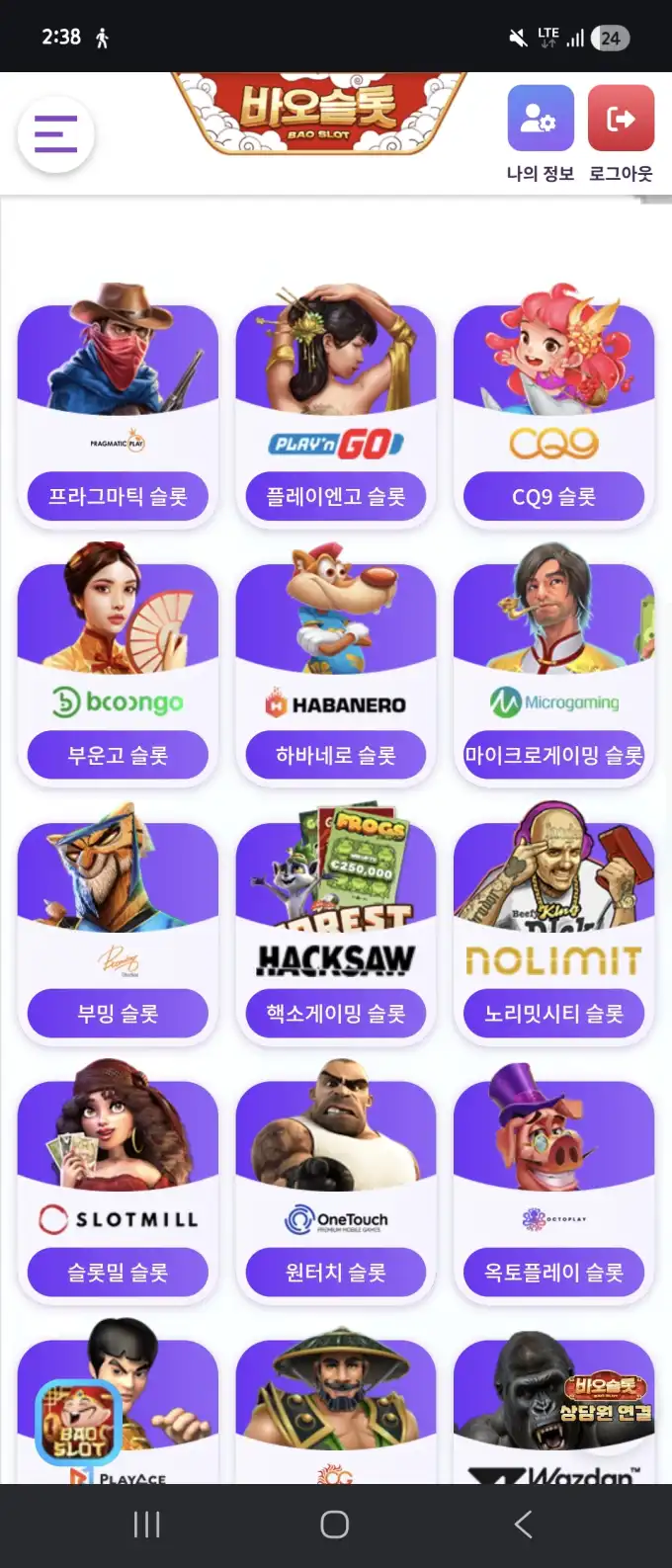Open 핵소게이밍 슬롯 games
This screenshot has height=1568, width=672.
point(336,1014)
